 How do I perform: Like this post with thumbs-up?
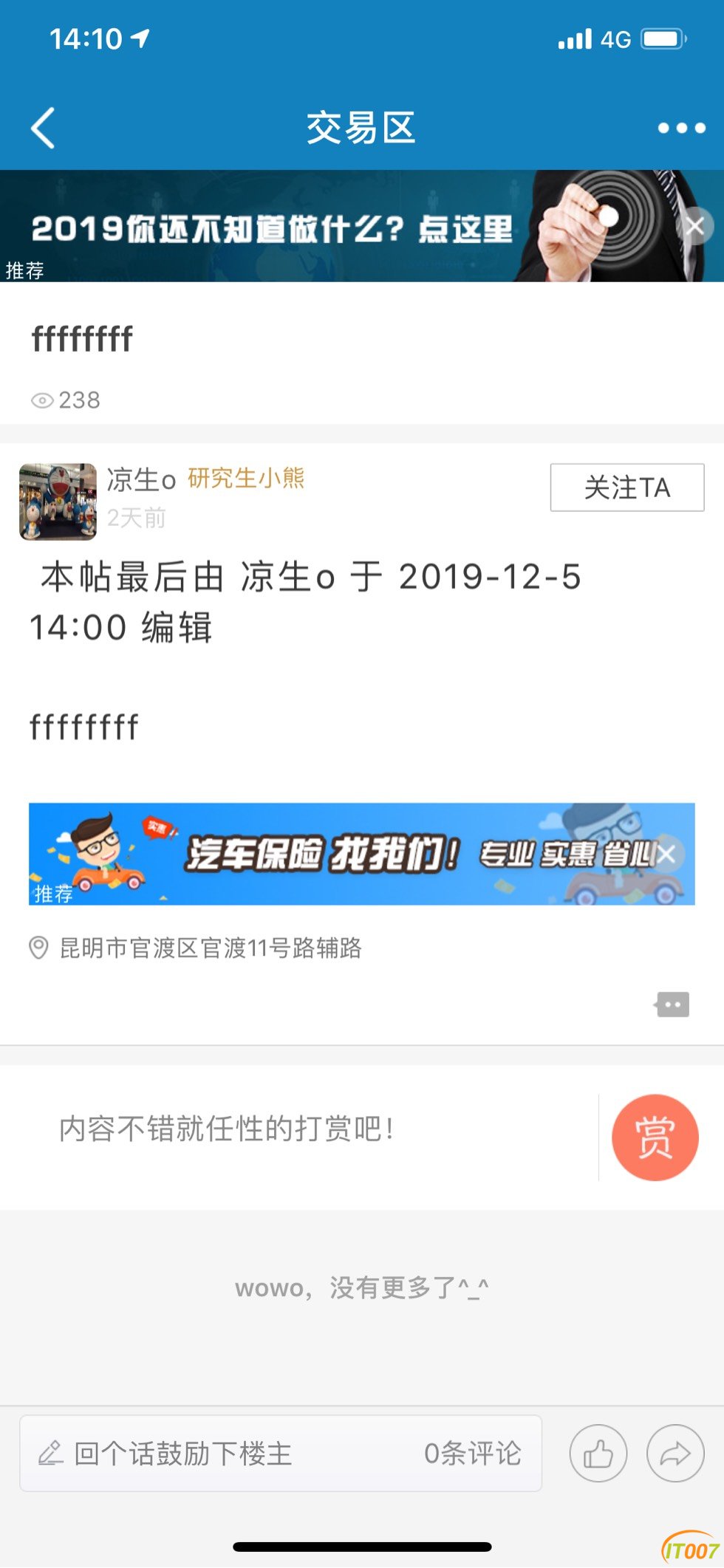click(x=598, y=1453)
